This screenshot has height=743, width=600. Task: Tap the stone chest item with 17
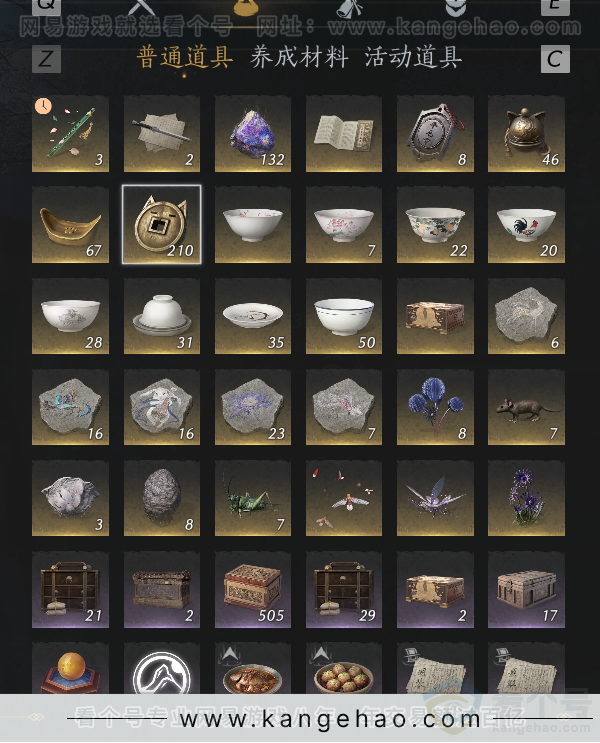point(525,589)
